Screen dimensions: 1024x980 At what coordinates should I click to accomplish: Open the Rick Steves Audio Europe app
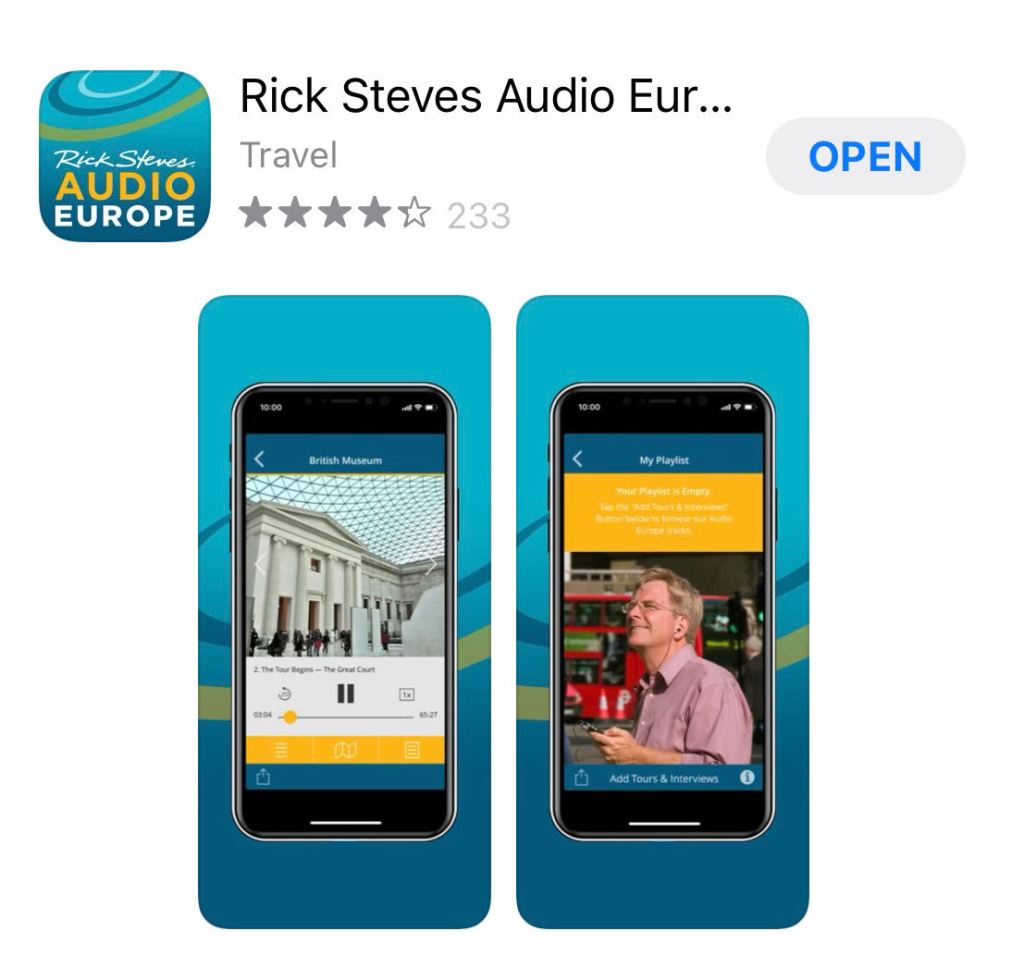point(865,157)
